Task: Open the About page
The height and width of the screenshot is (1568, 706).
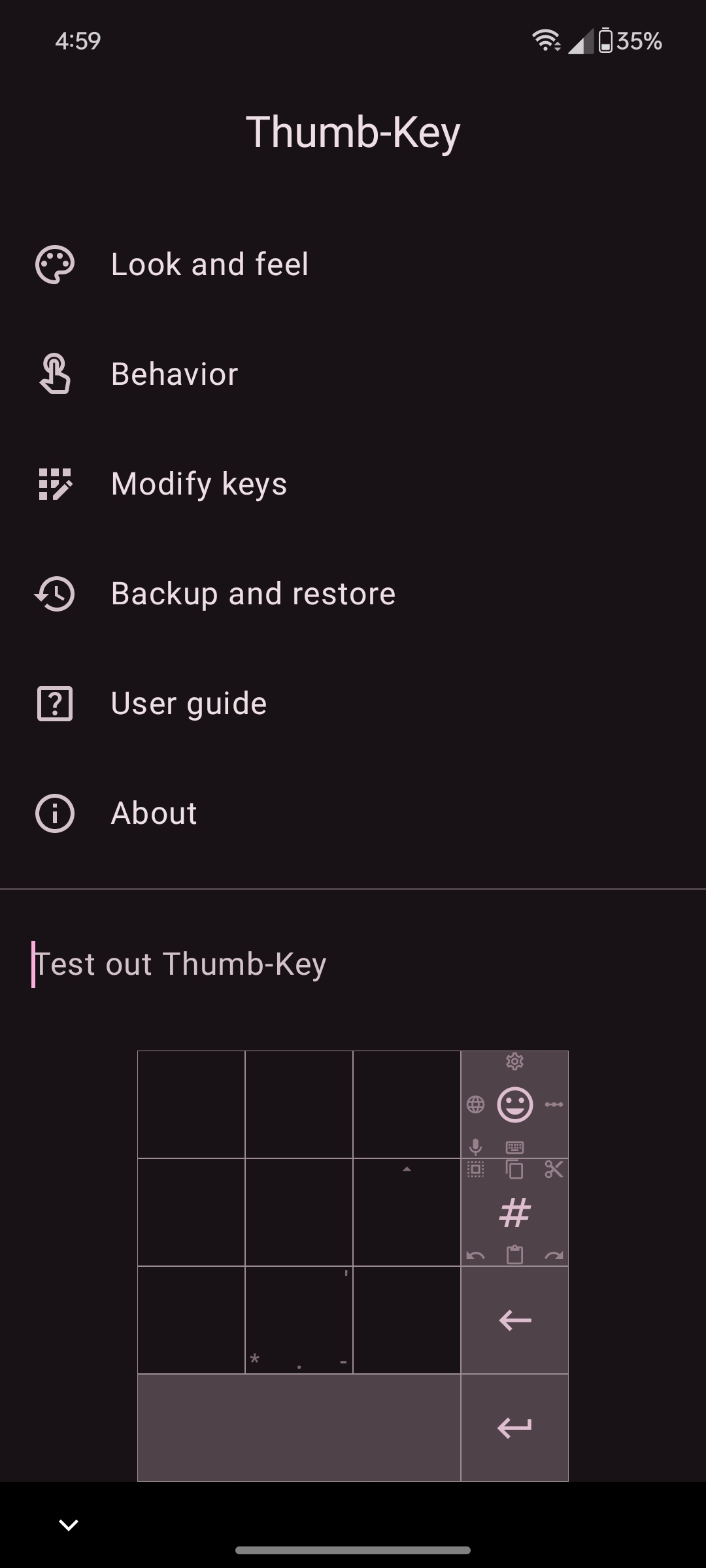Action: pos(353,813)
